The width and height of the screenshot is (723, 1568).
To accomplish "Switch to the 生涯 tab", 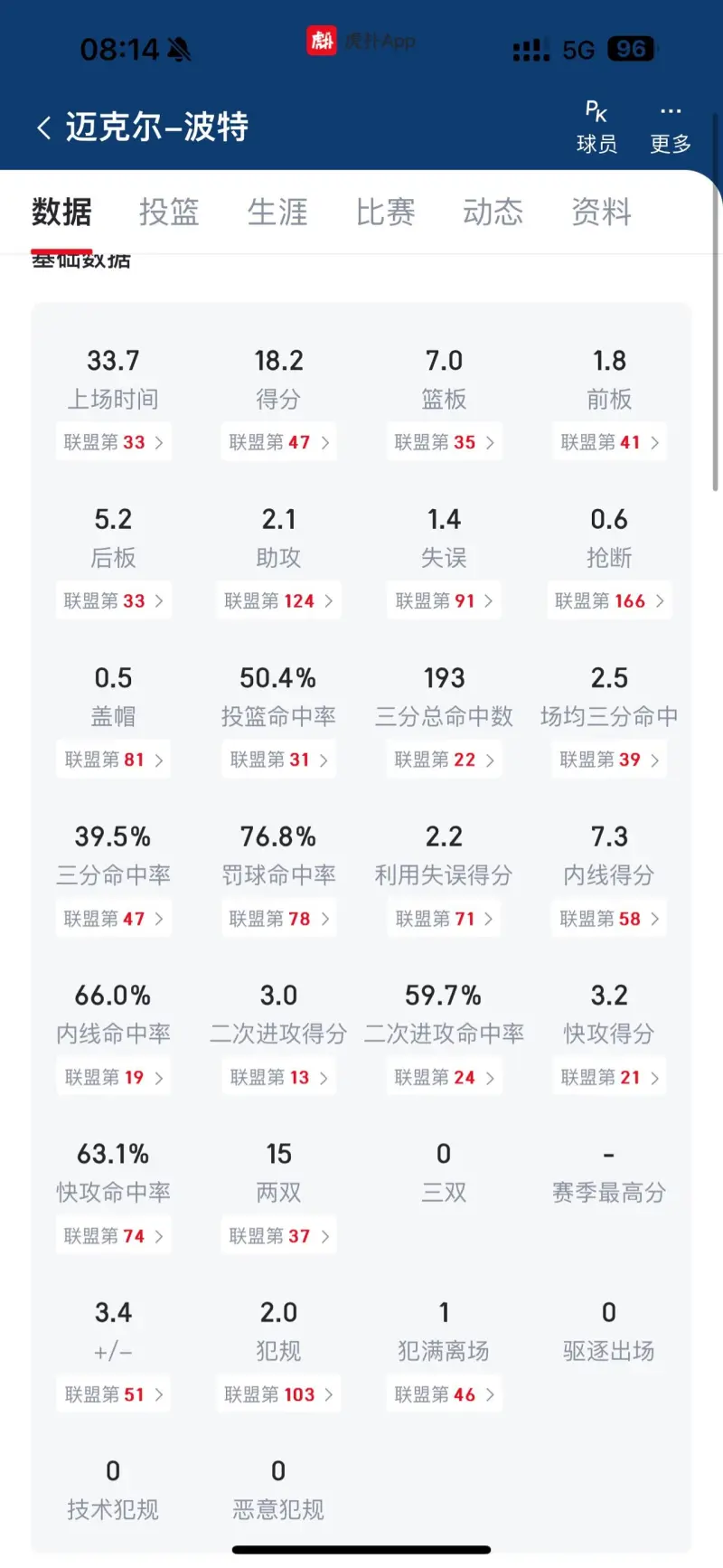I will (x=277, y=213).
